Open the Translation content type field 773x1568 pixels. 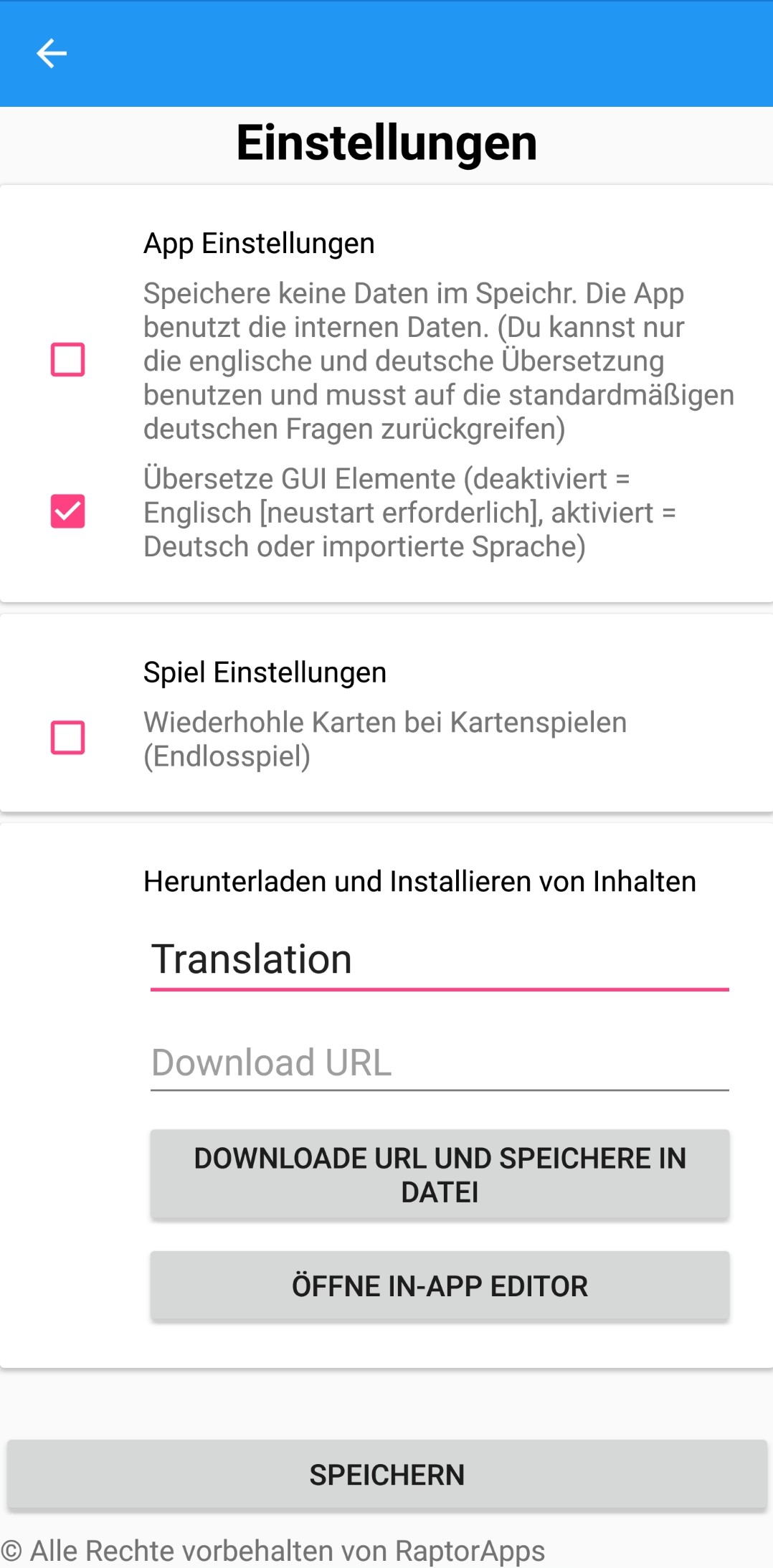439,961
